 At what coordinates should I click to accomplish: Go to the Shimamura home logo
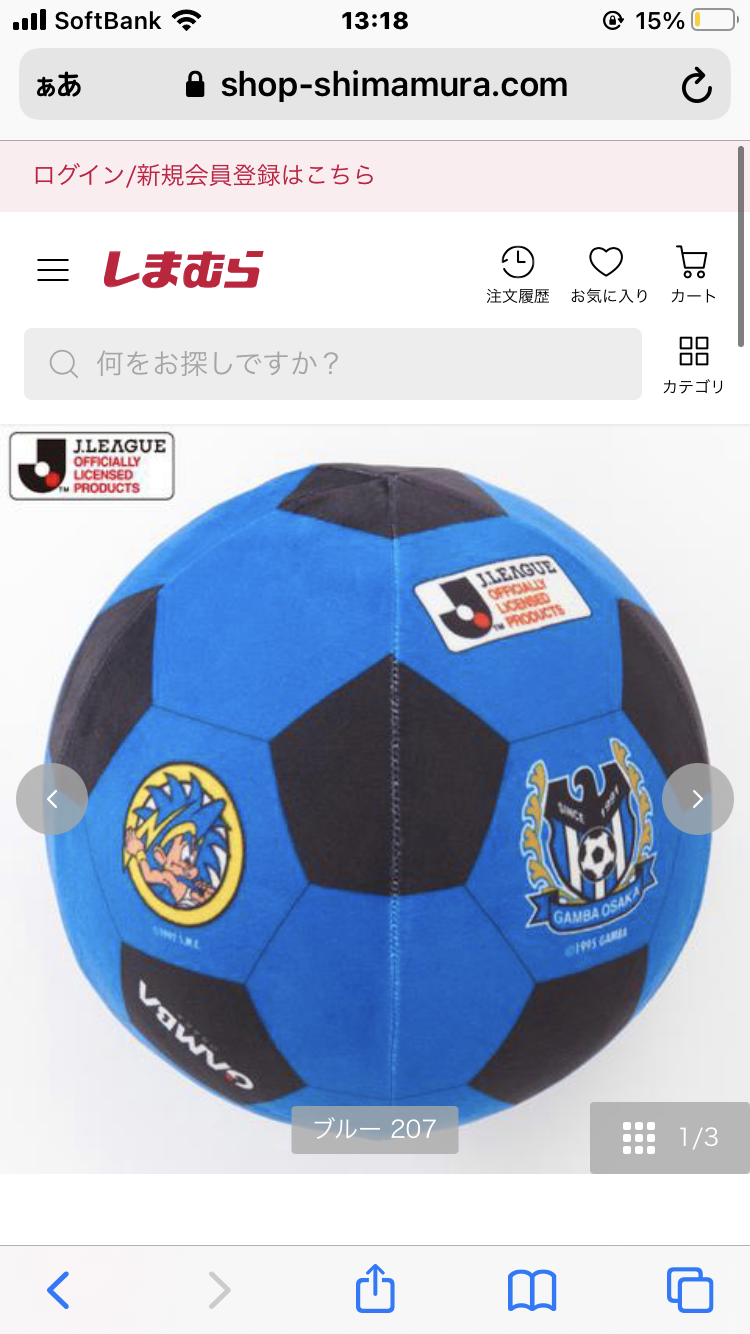point(183,269)
